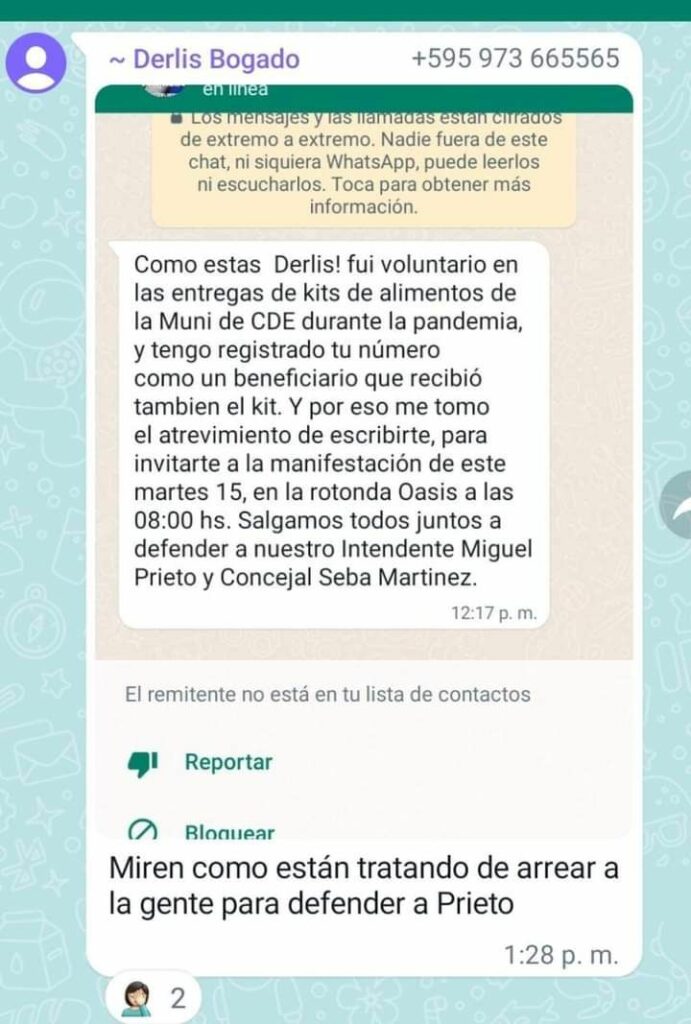The width and height of the screenshot is (691, 1024).
Task: Tap the sender name Derlis Bogado
Action: pyautogui.click(x=204, y=60)
